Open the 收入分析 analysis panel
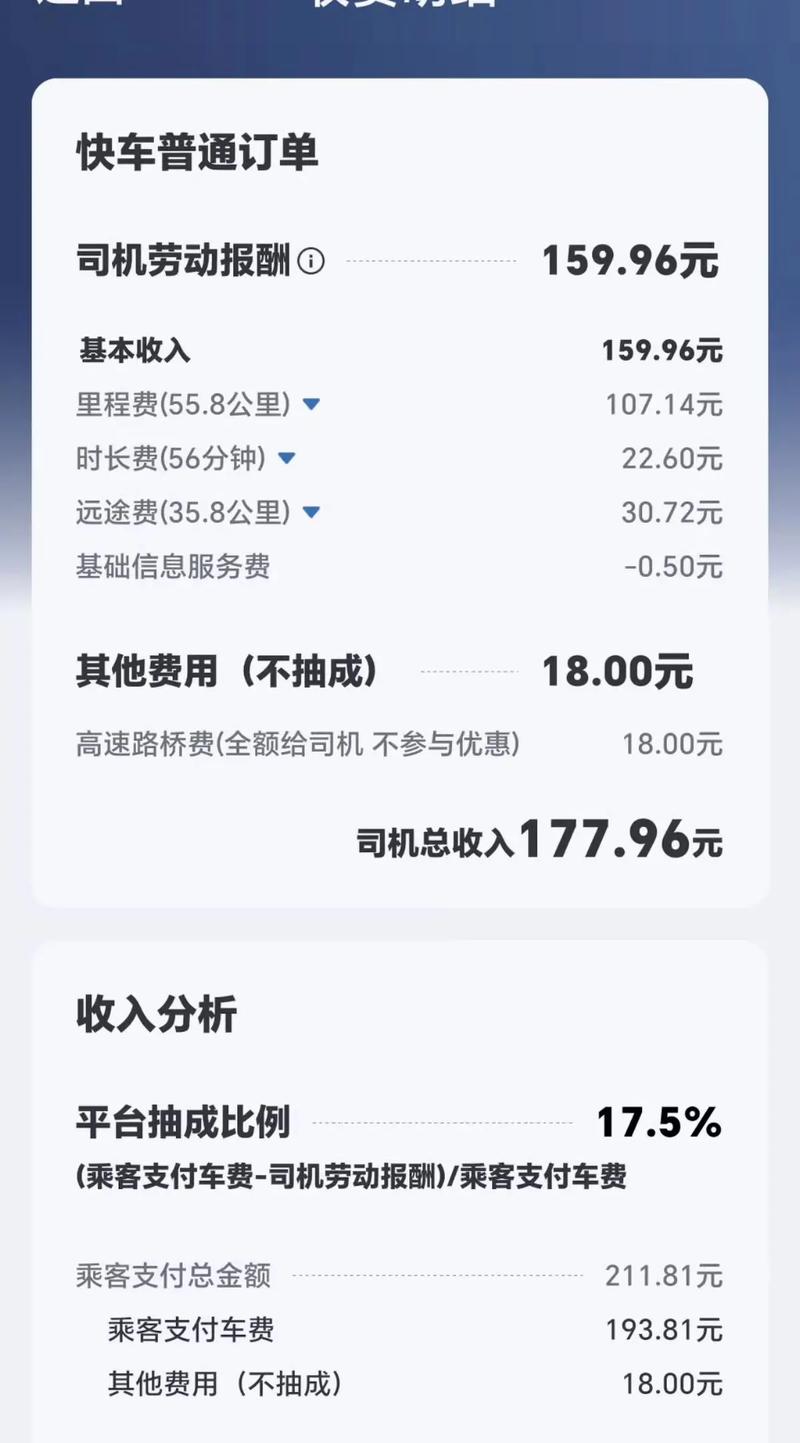800x1443 pixels. [x=156, y=1014]
